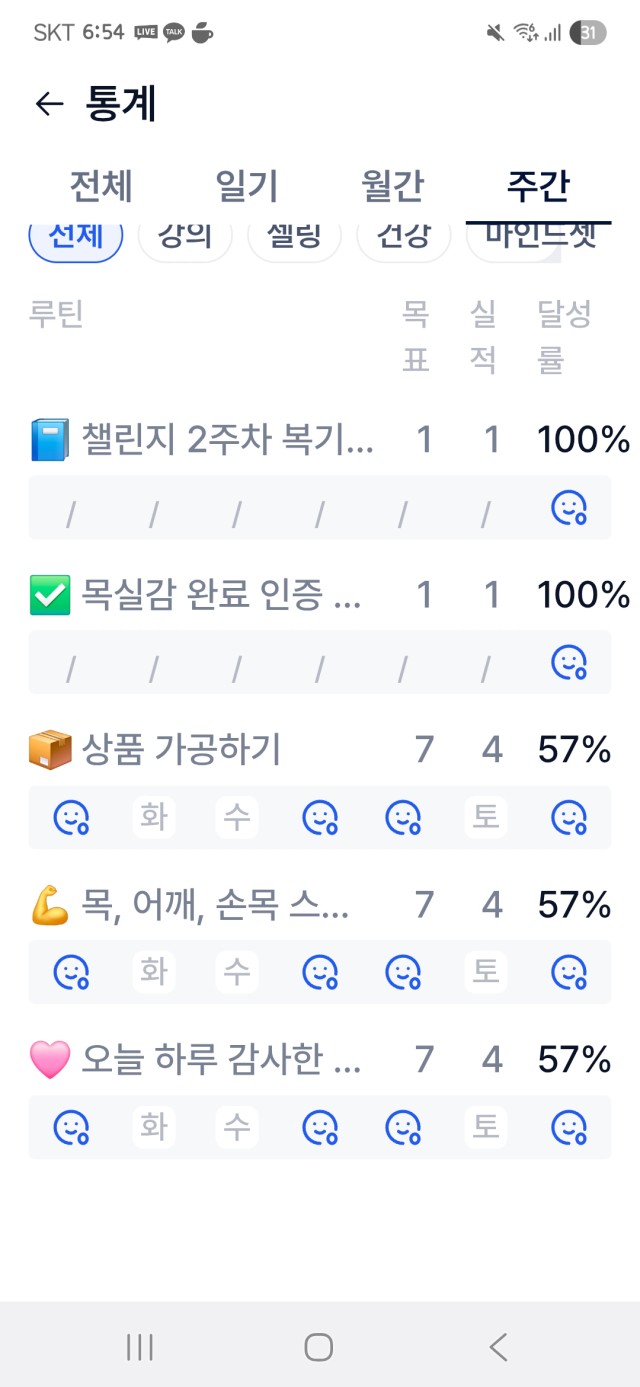Tap the system home button
This screenshot has width=640, height=1387.
(319, 1347)
